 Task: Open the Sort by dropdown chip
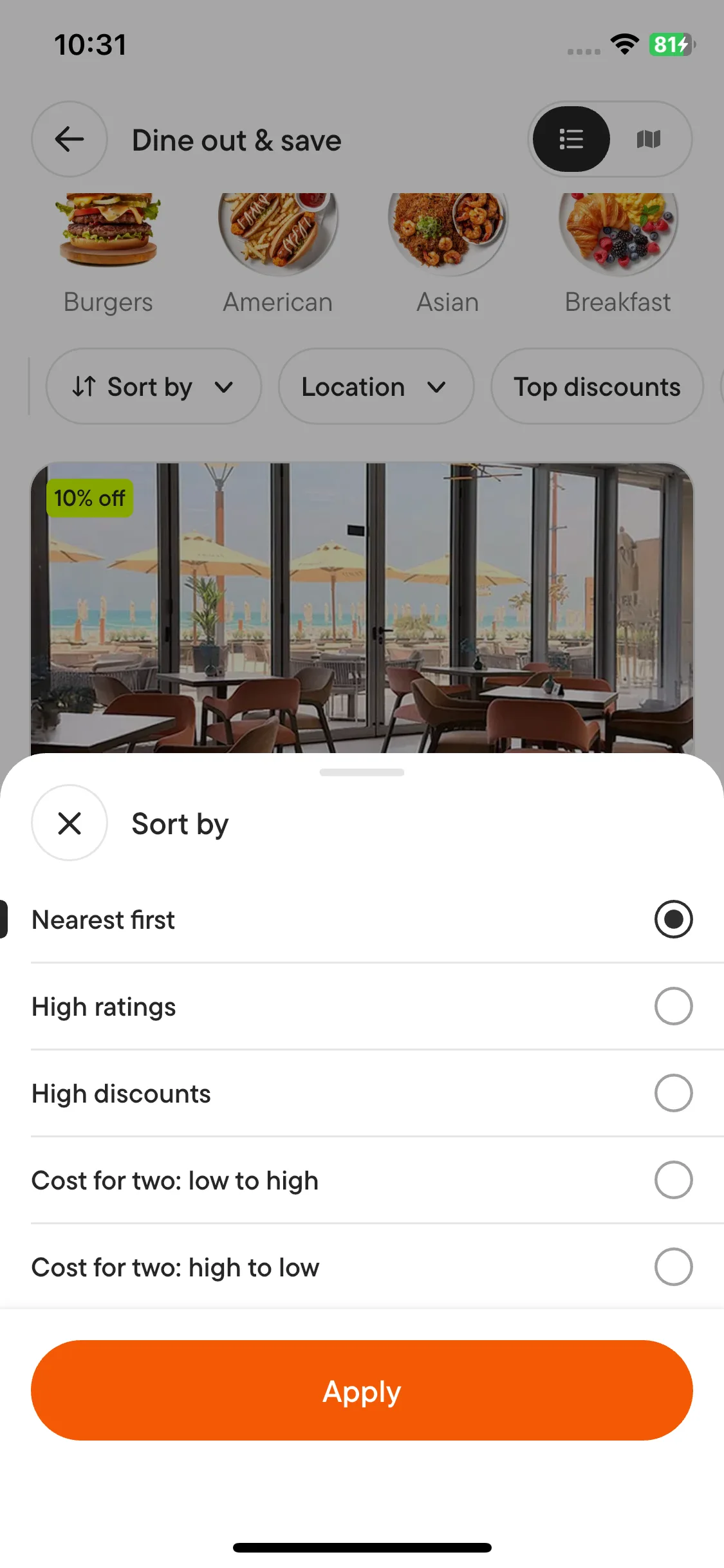point(153,387)
